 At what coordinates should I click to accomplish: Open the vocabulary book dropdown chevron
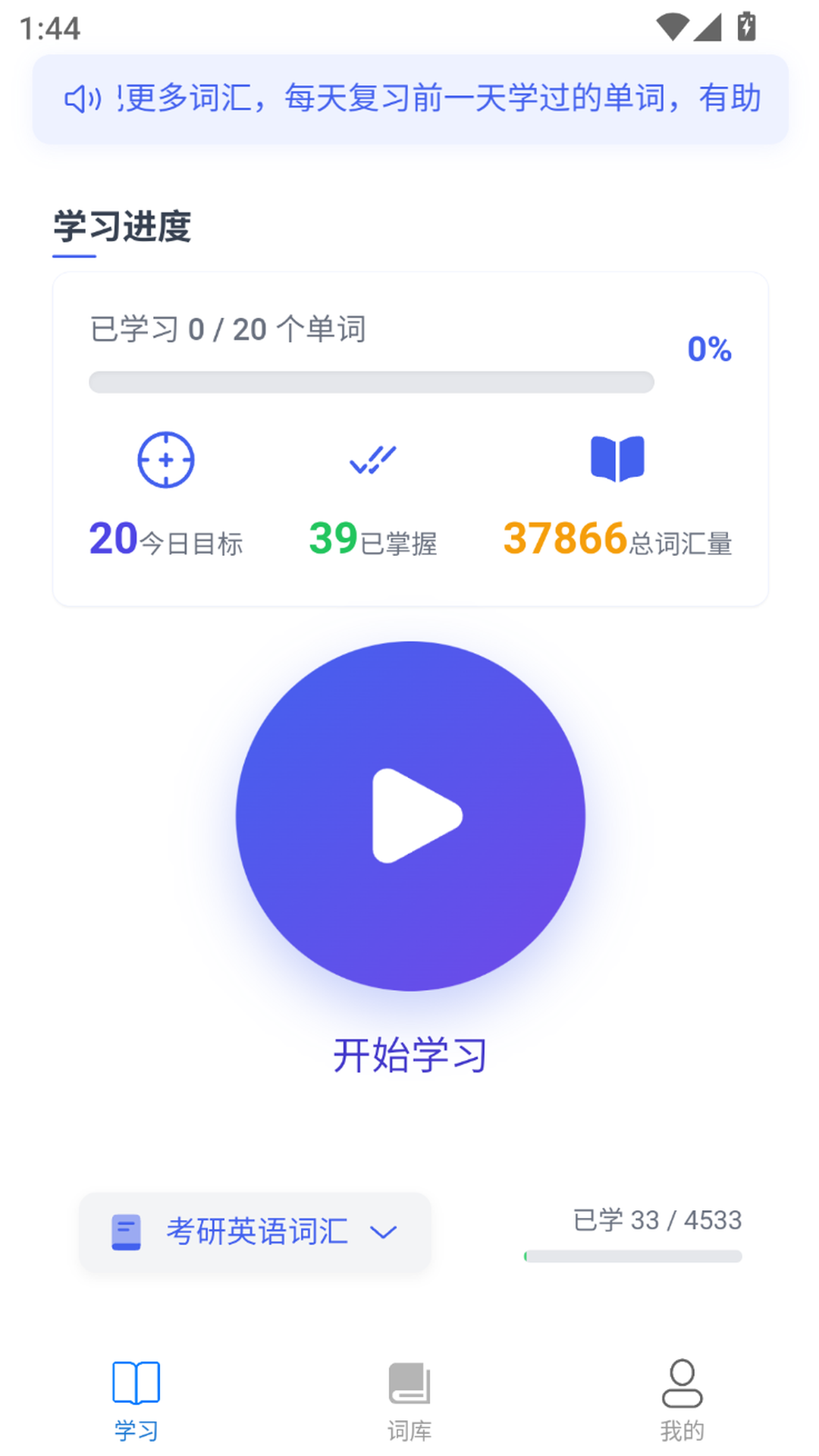(384, 1232)
